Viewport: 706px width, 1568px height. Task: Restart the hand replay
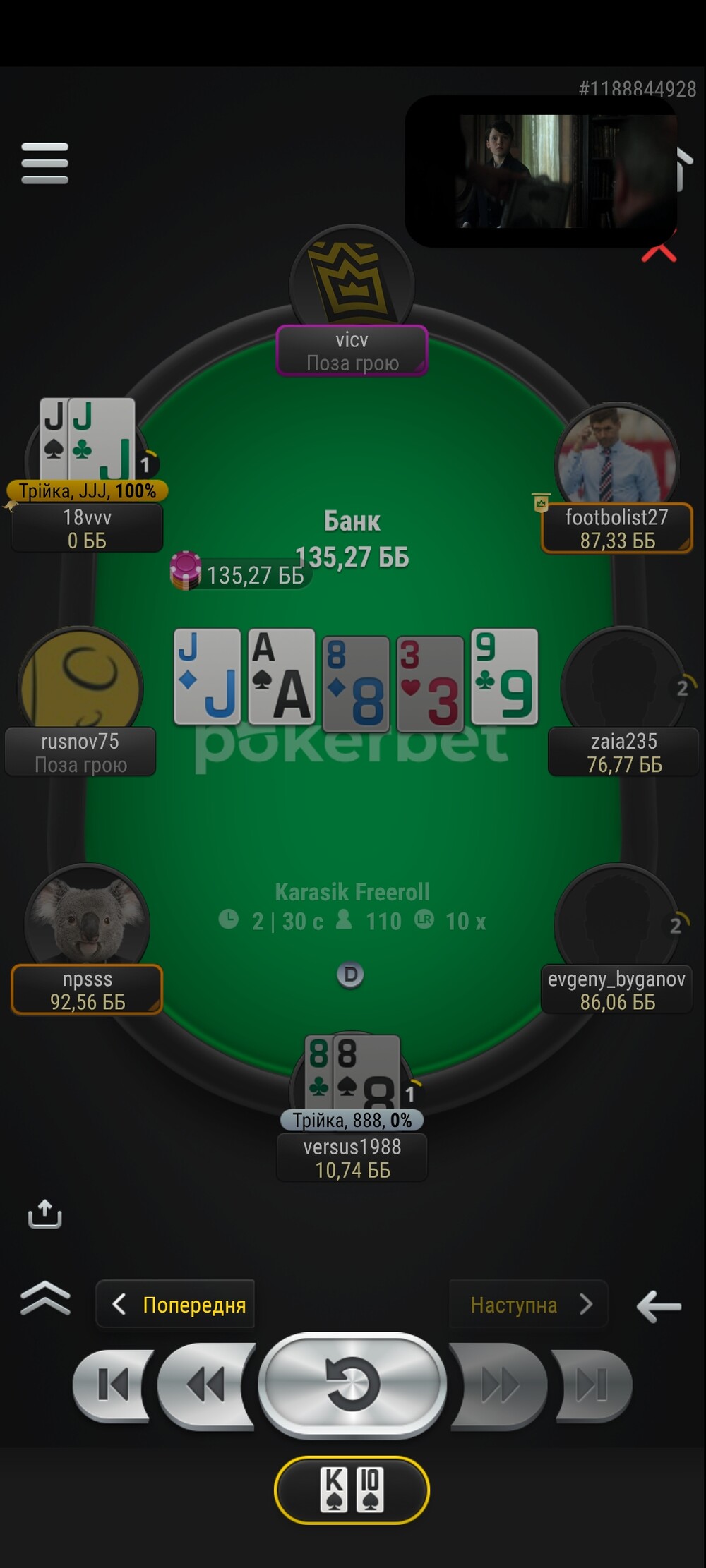coord(352,1384)
